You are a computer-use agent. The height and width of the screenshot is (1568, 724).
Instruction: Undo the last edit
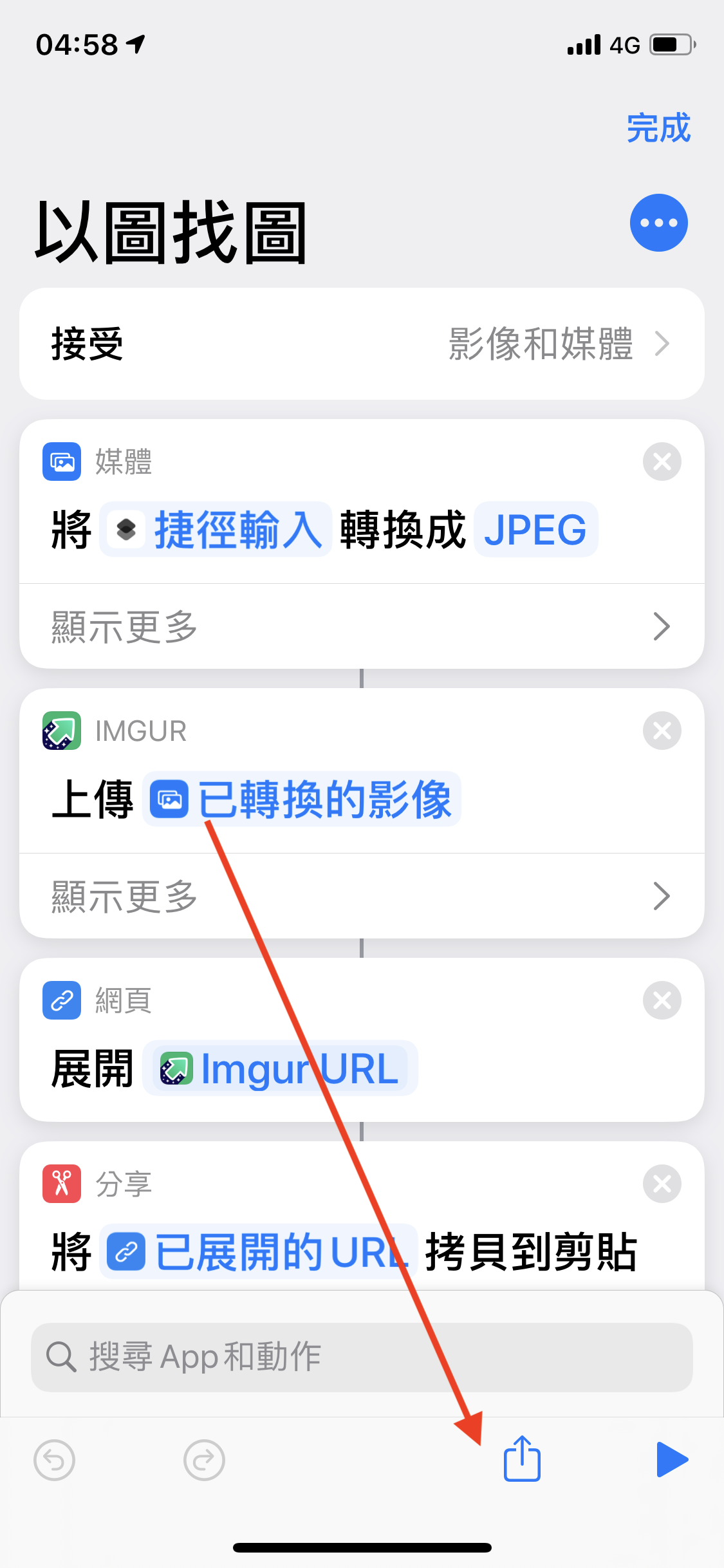click(54, 1460)
